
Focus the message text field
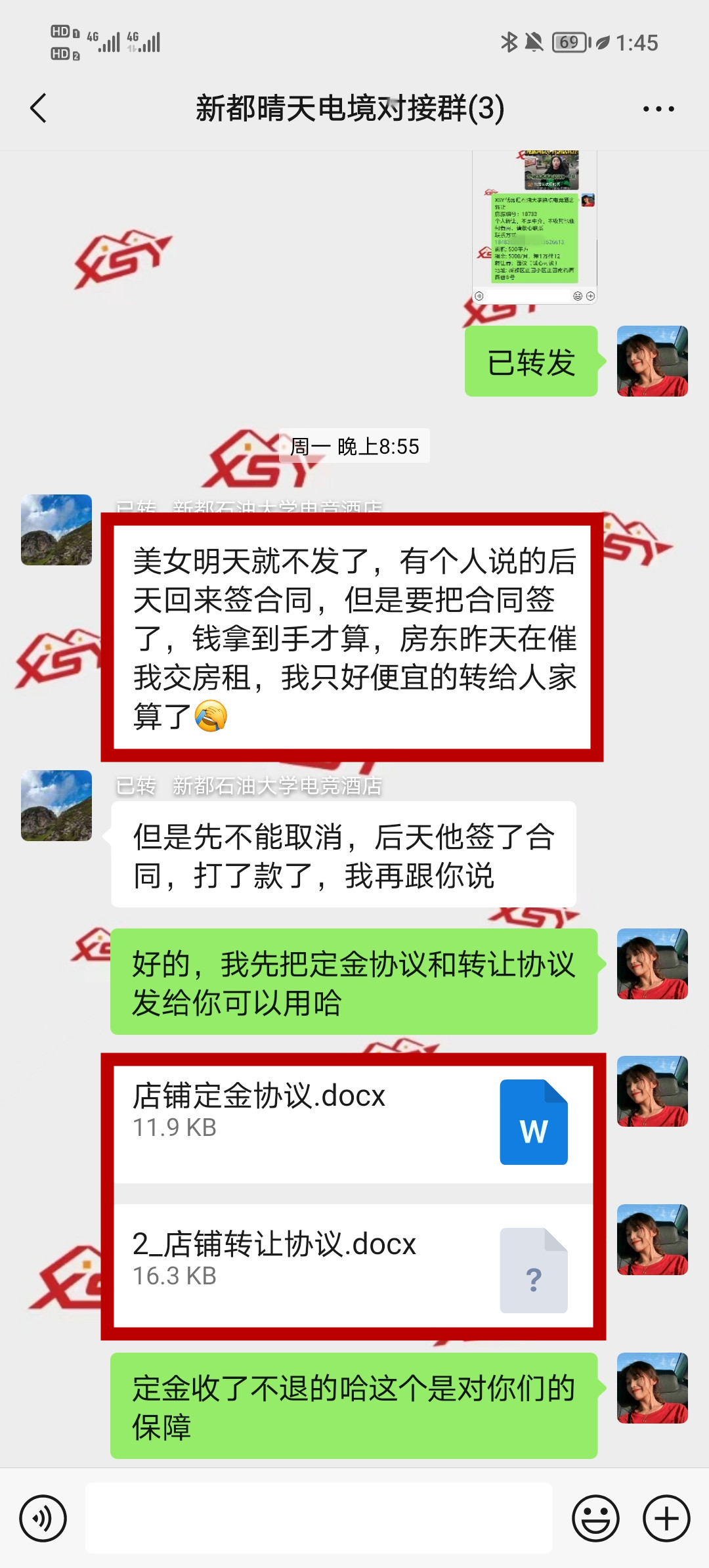pos(319,1518)
